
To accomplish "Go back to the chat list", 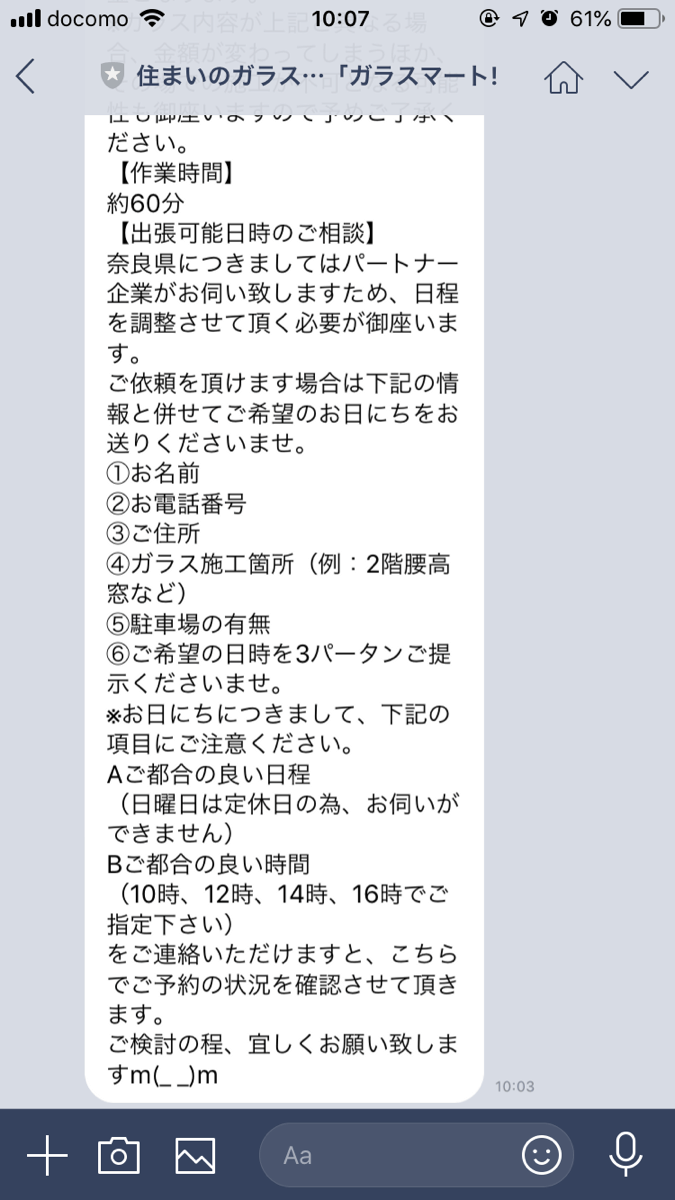I will [x=27, y=77].
